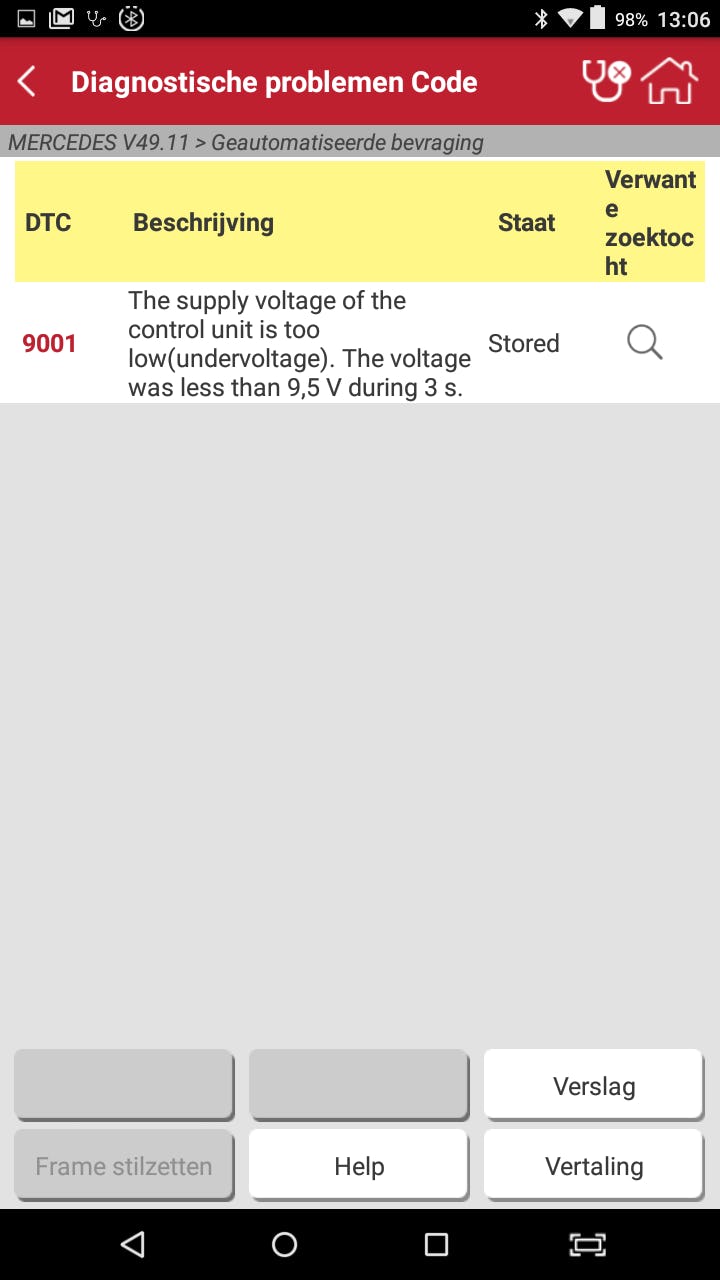Open the stethoscope diagnostics icon
The image size is (720, 1280).
coord(605,82)
